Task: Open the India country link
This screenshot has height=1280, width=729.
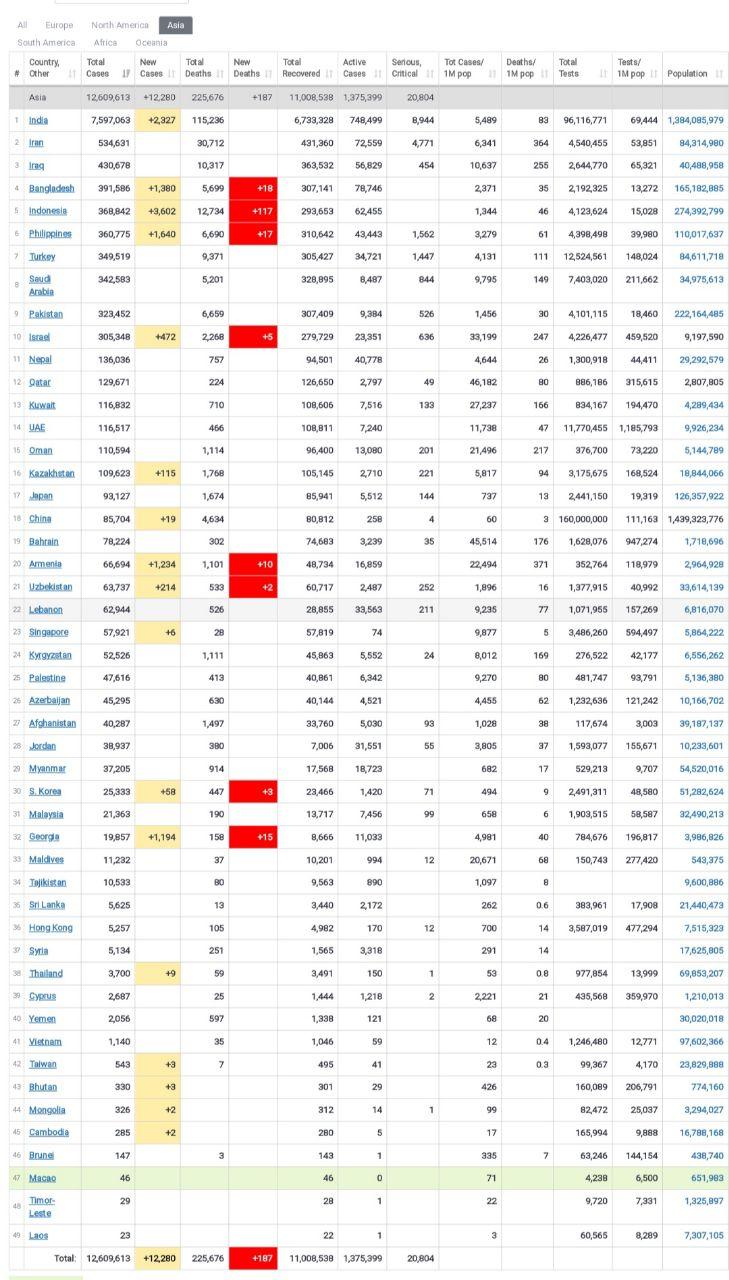Action: [38, 120]
